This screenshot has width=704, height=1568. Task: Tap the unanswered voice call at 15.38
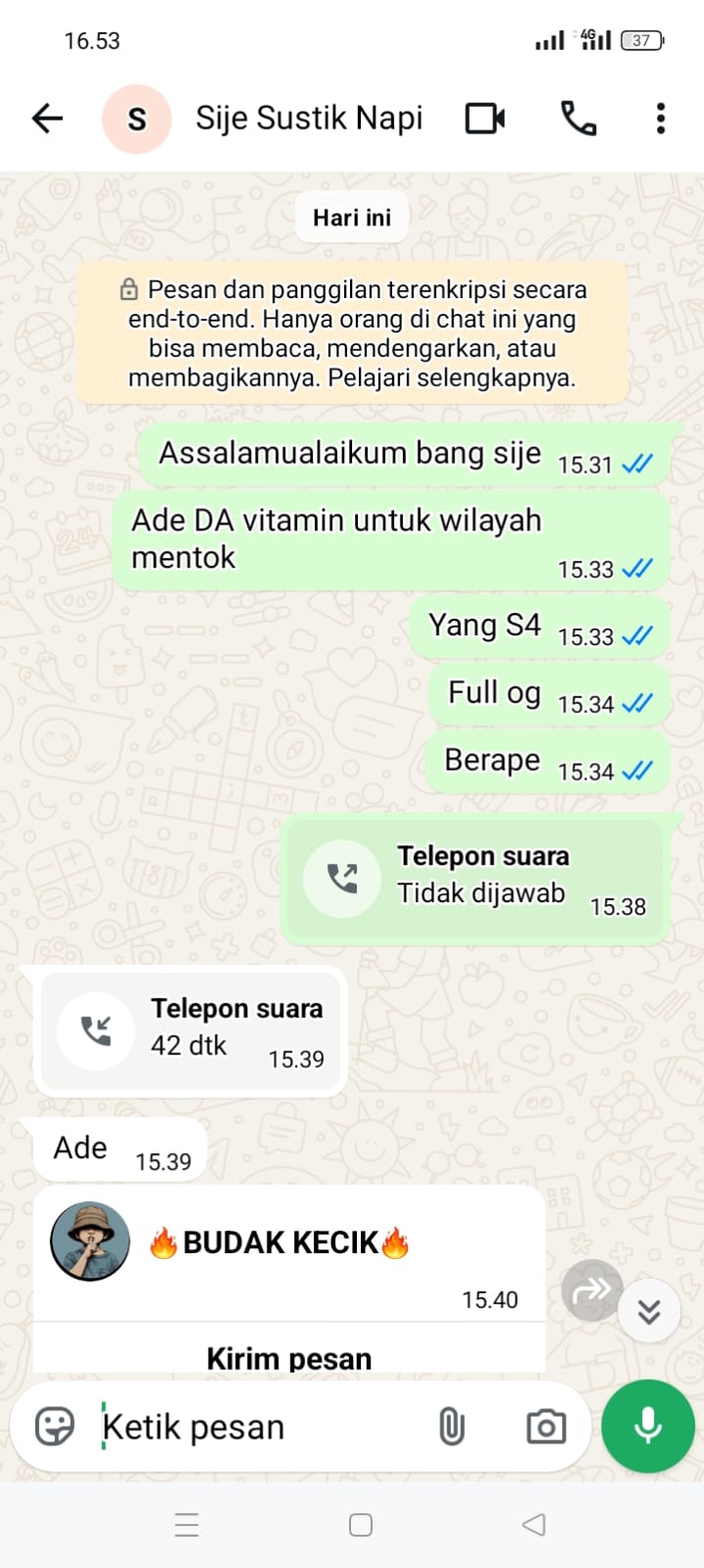coord(477,877)
